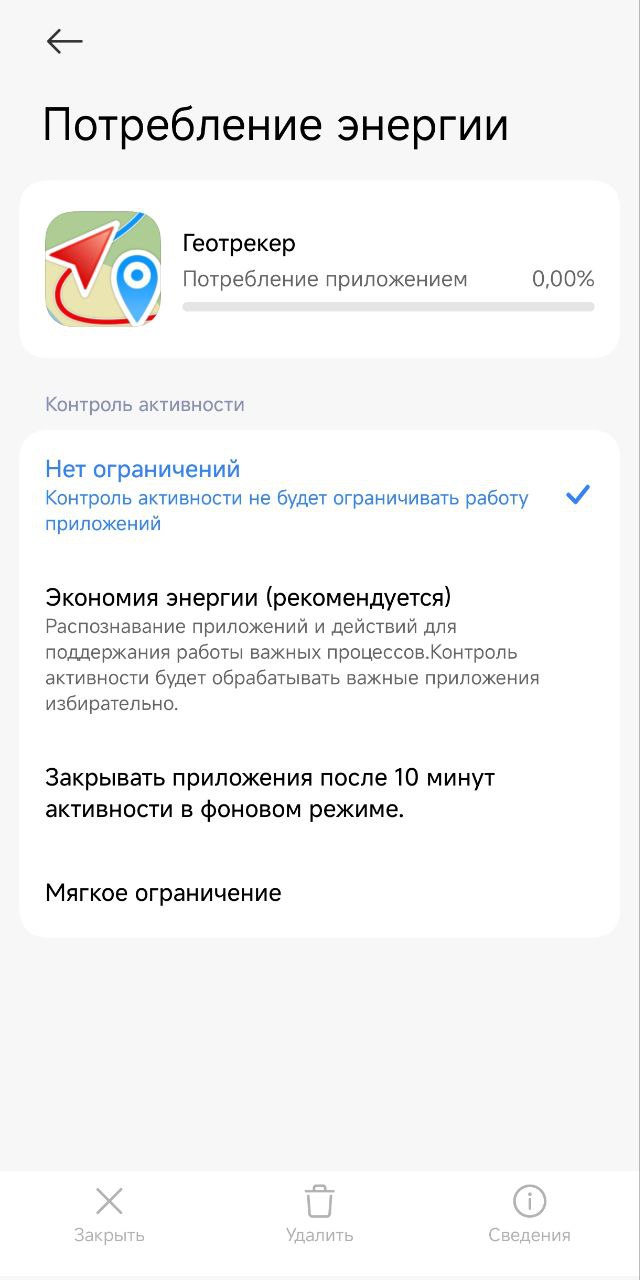Tap the "Закрыть" button at bottom

109,1214
